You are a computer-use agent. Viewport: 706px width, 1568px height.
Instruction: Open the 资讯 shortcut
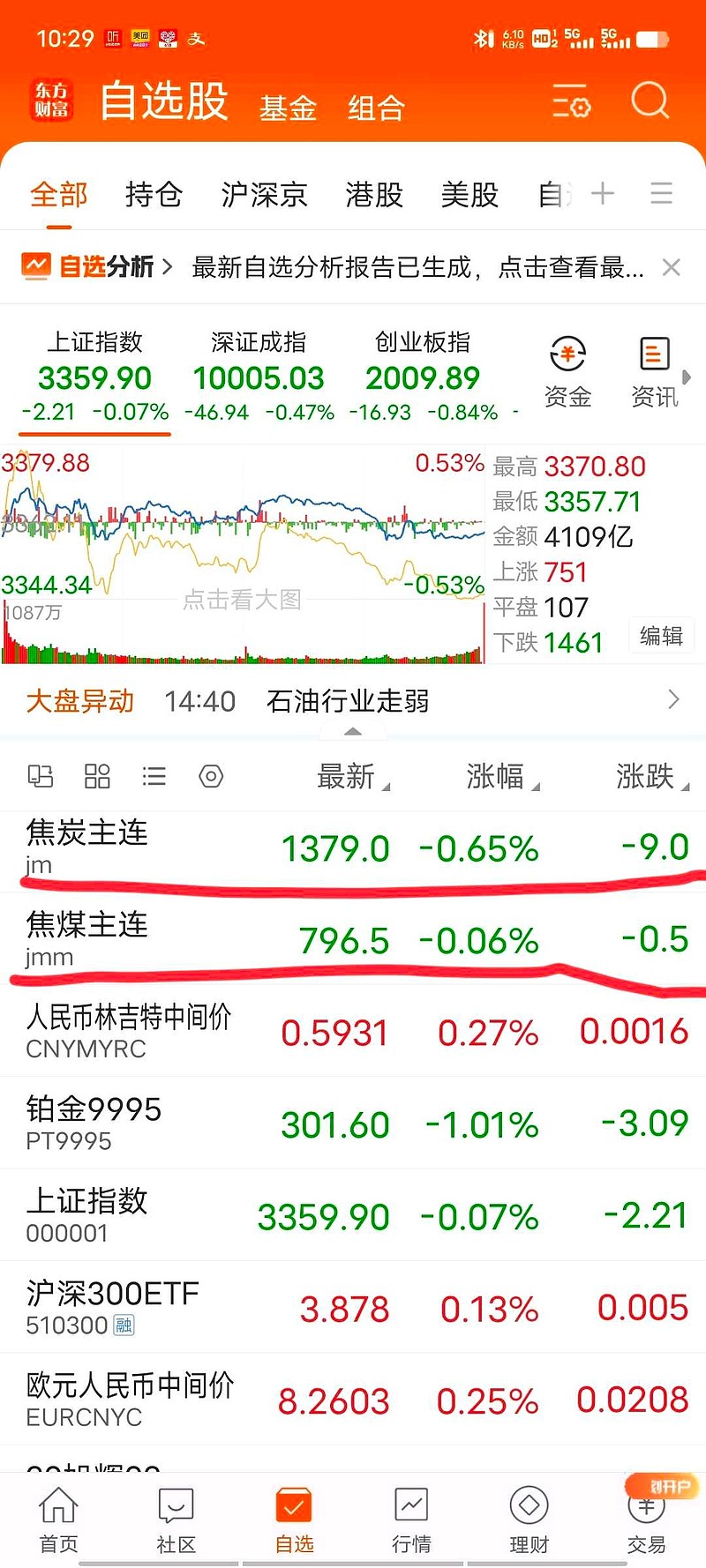click(x=654, y=371)
